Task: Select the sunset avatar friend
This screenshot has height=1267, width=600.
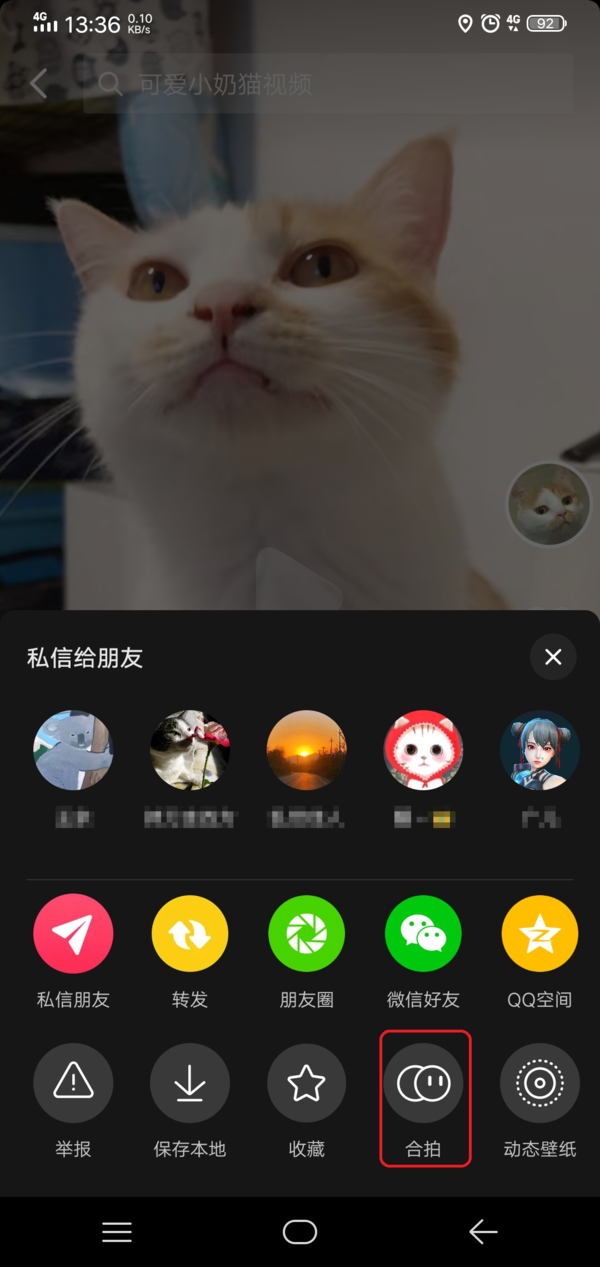Action: tap(306, 750)
